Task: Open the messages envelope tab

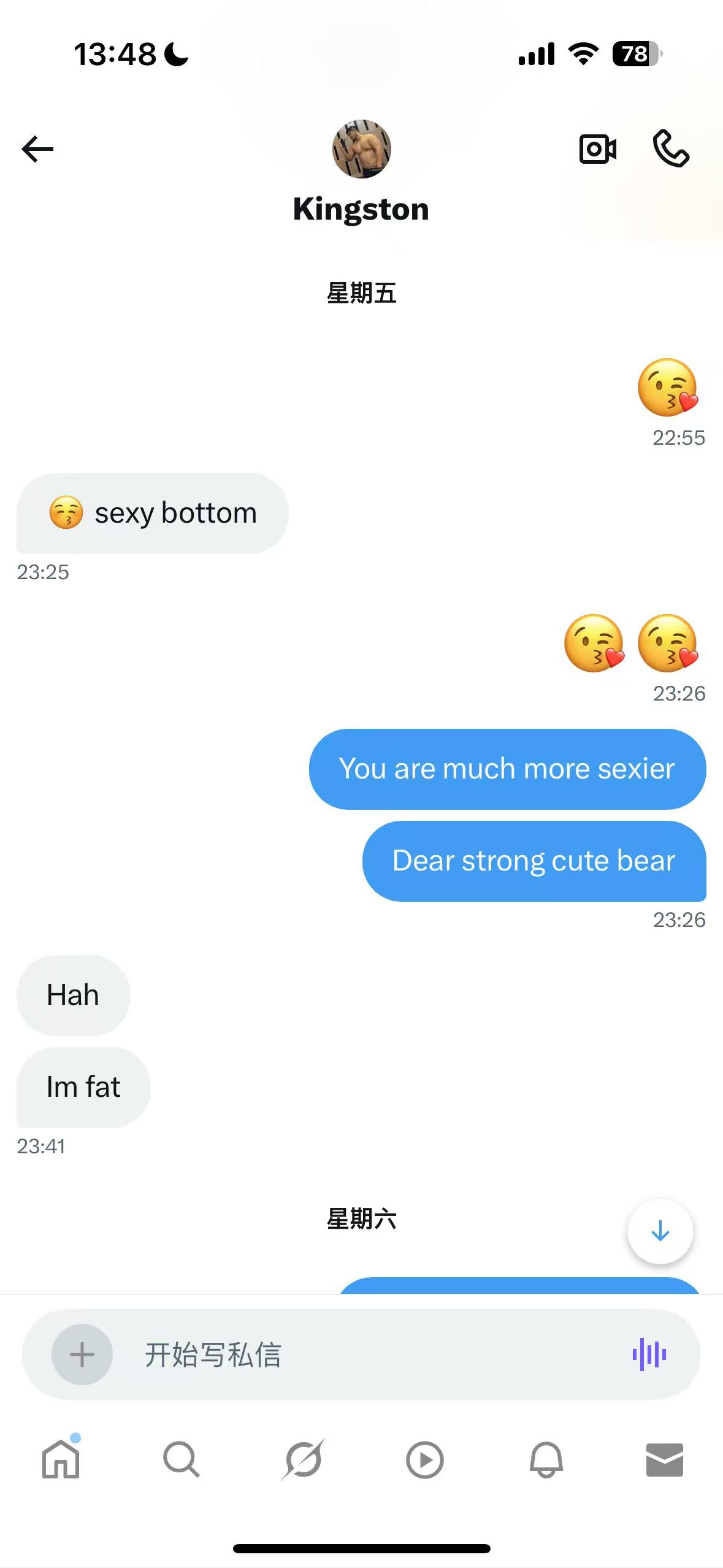Action: [x=665, y=1460]
